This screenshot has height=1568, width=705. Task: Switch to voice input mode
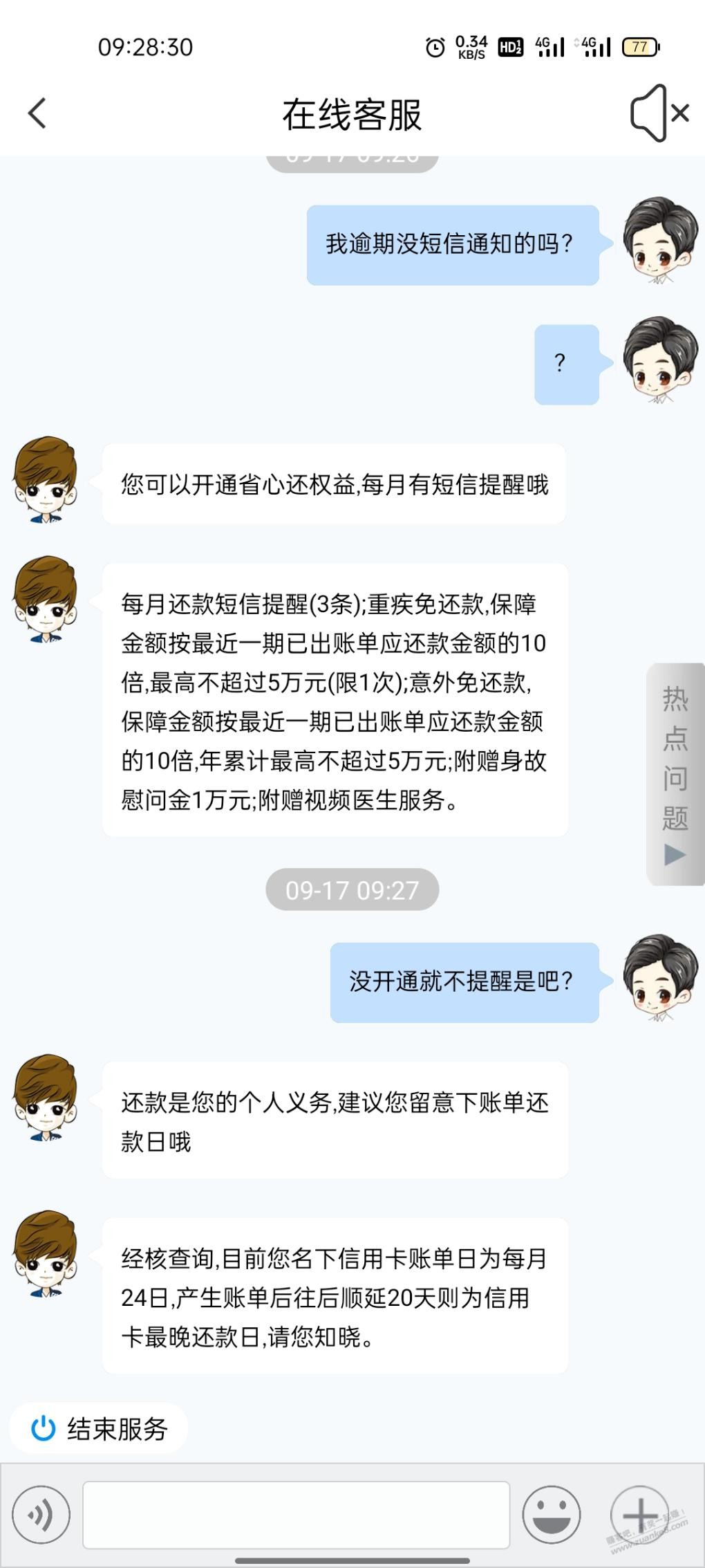click(41, 1515)
